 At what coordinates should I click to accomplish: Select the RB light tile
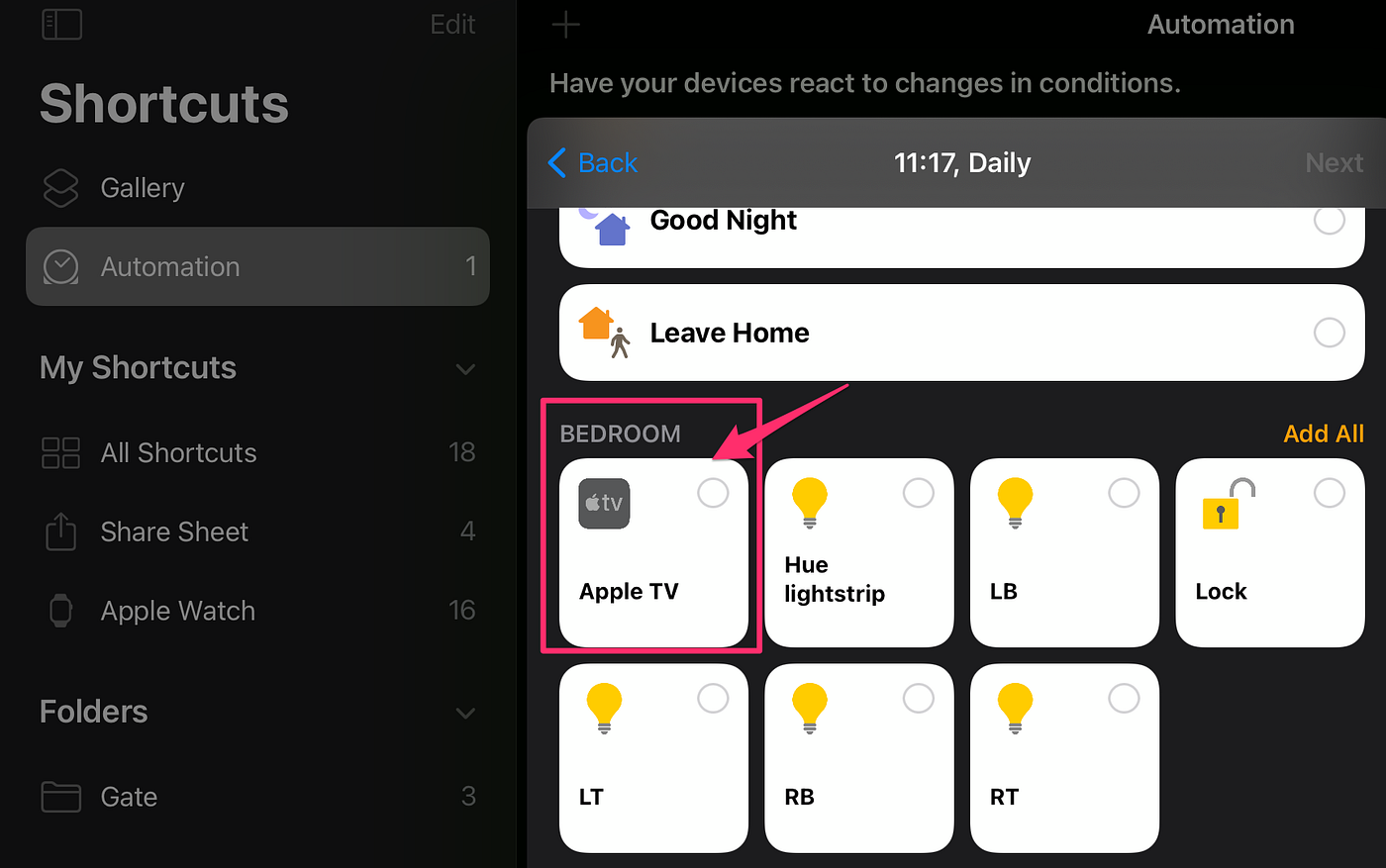point(858,757)
